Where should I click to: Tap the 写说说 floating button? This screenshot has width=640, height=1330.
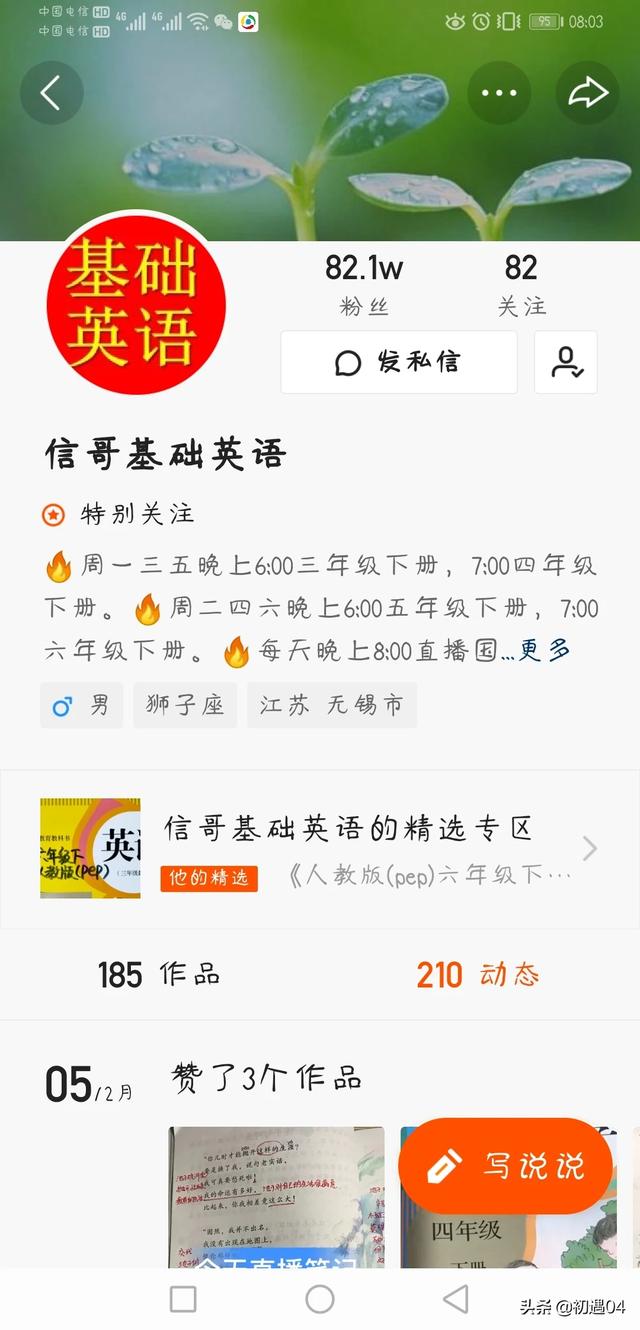coord(505,1166)
